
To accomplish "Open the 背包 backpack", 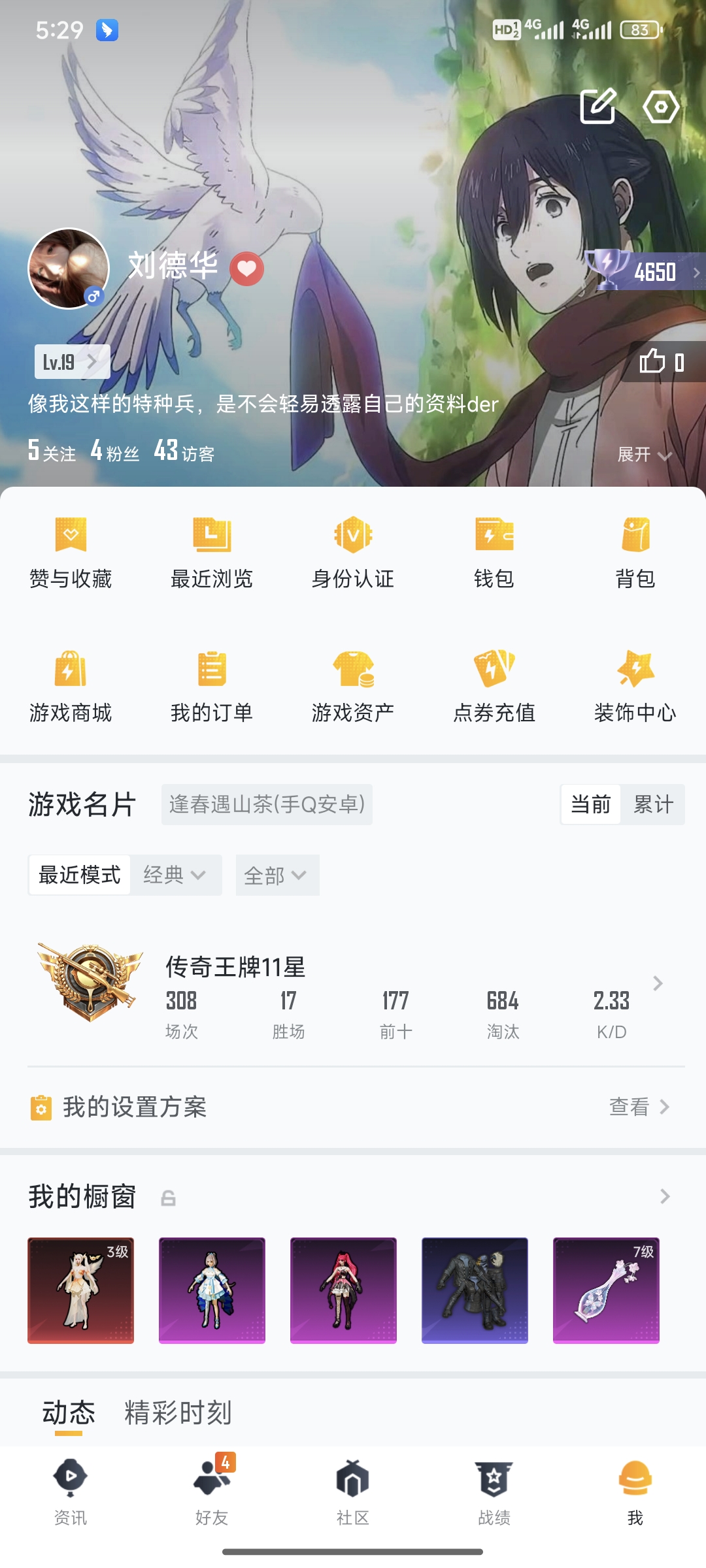I will [635, 552].
